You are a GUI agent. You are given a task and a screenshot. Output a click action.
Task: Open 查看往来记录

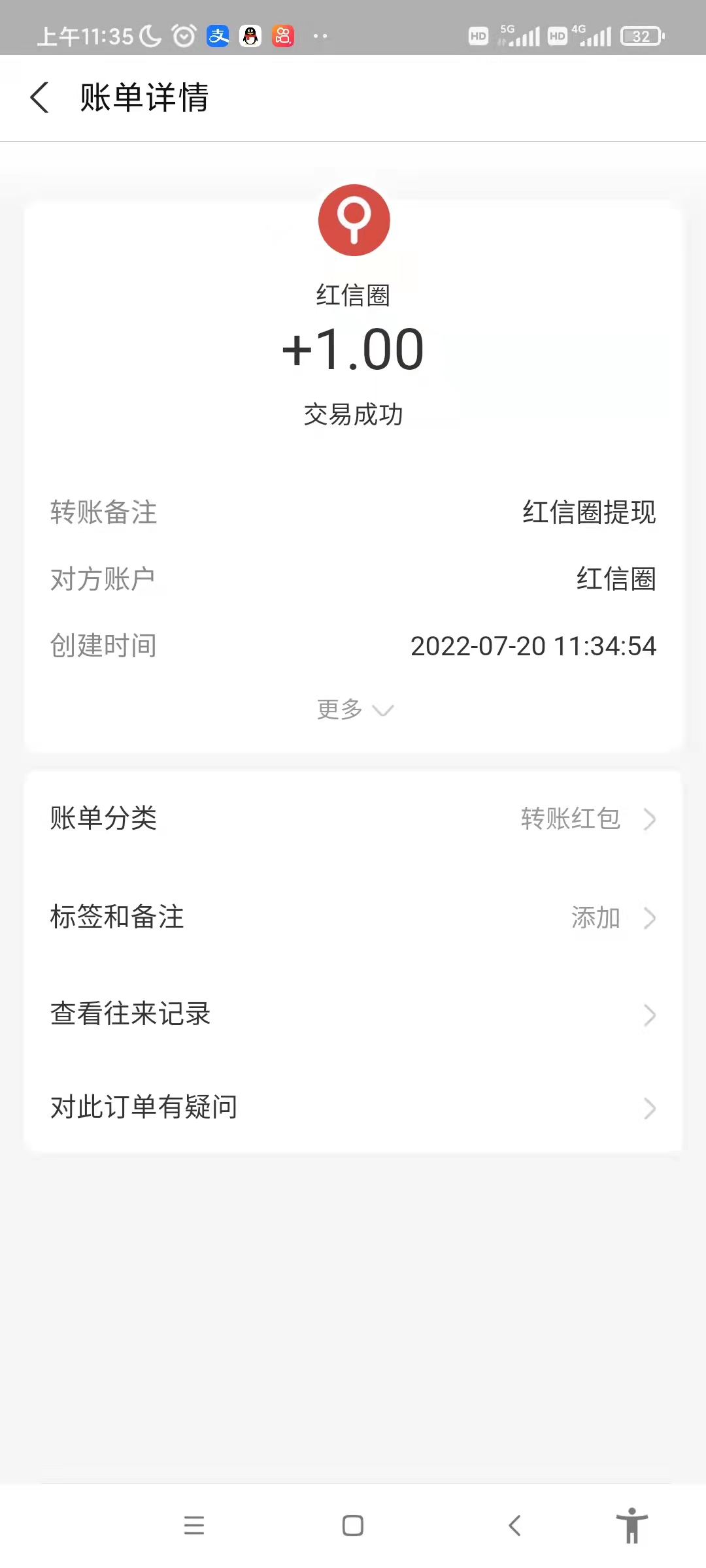pos(353,1014)
